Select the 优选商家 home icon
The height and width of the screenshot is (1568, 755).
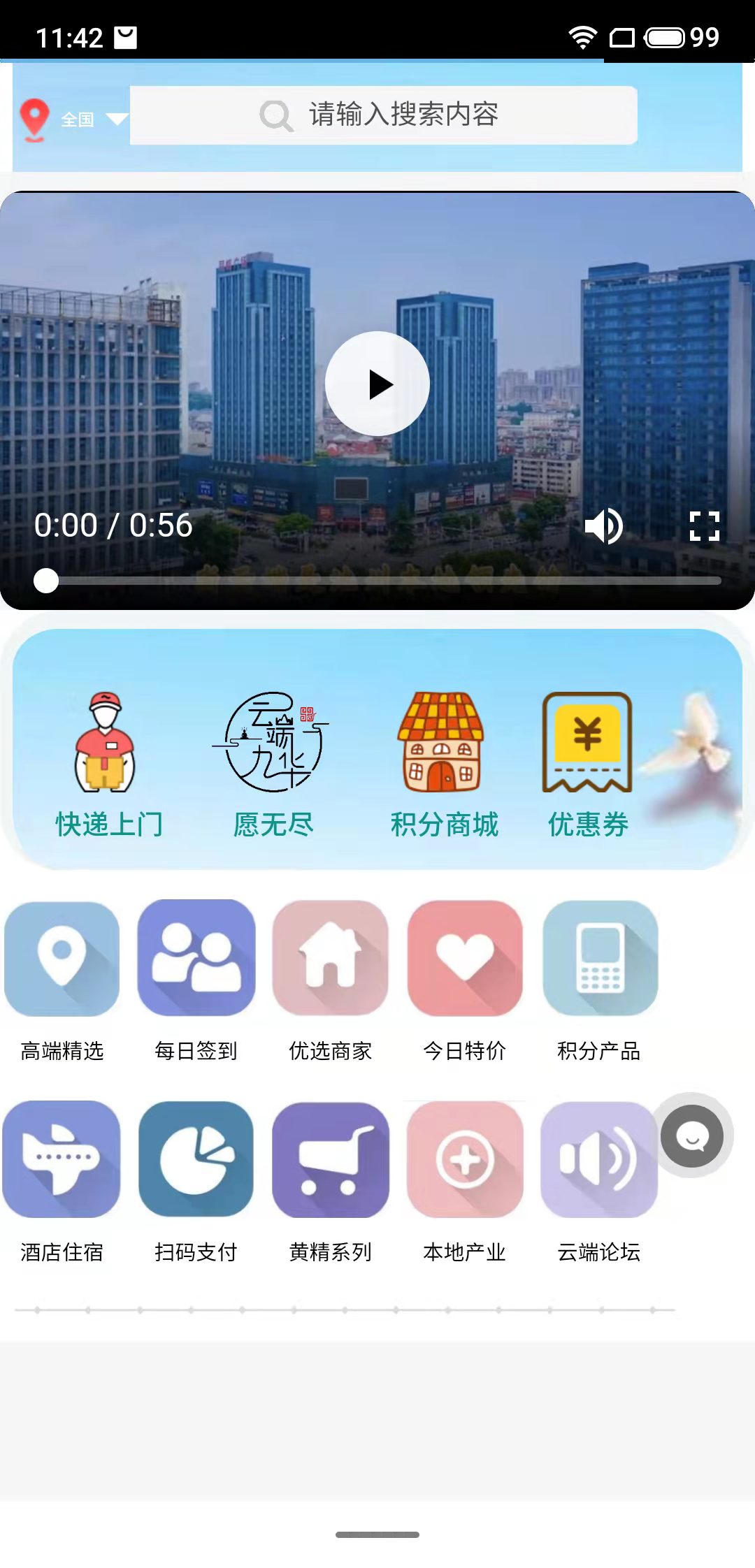point(330,960)
